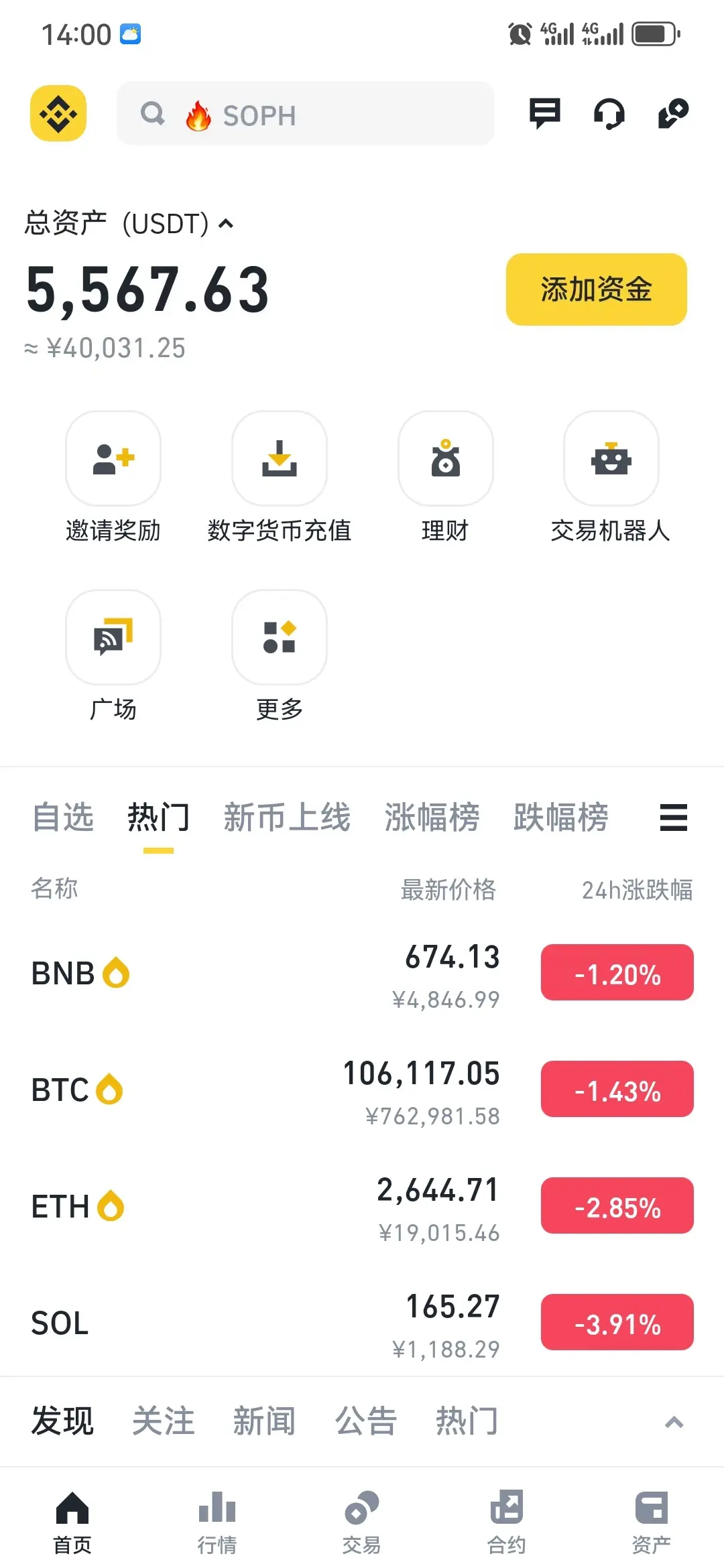Switch to the 自选 market tab

coord(63,818)
